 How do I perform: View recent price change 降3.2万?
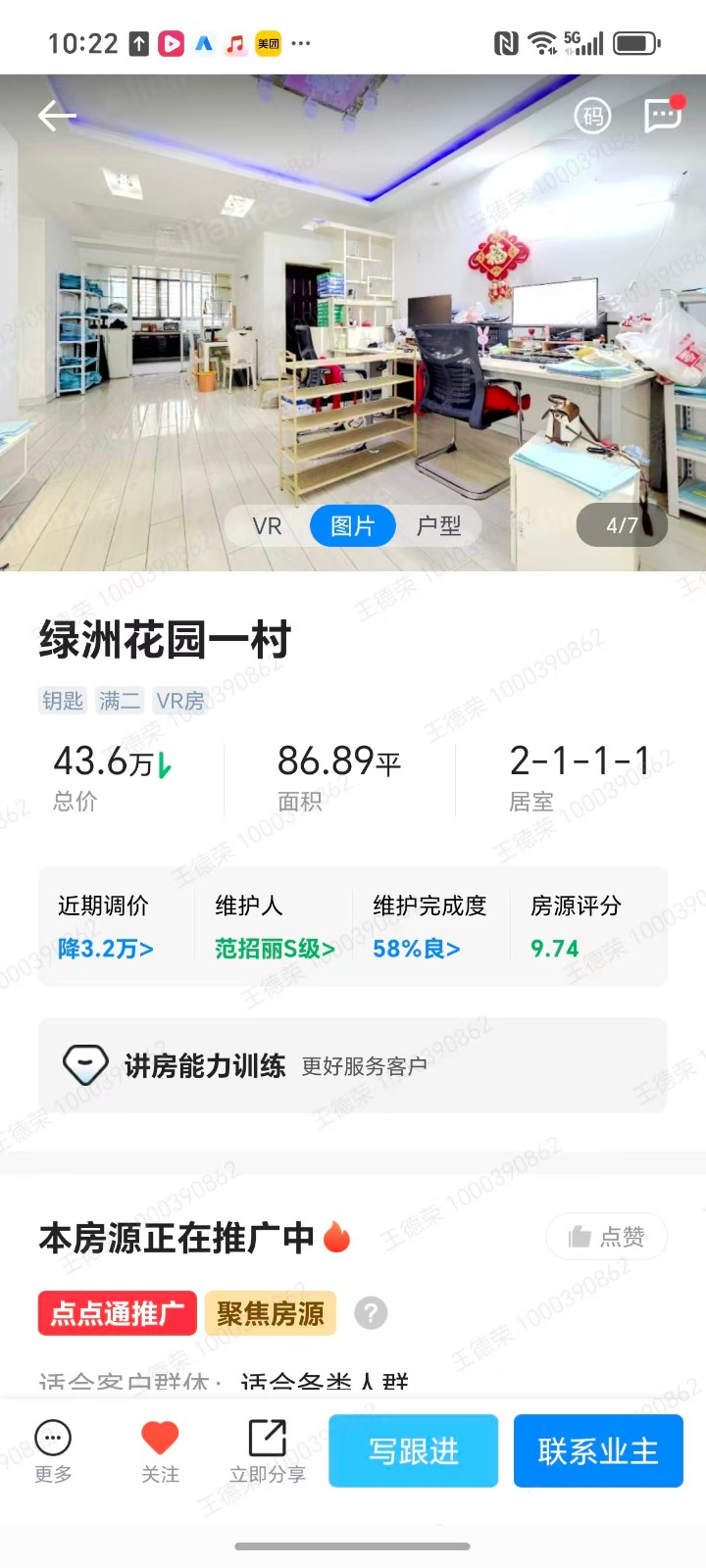[106, 949]
